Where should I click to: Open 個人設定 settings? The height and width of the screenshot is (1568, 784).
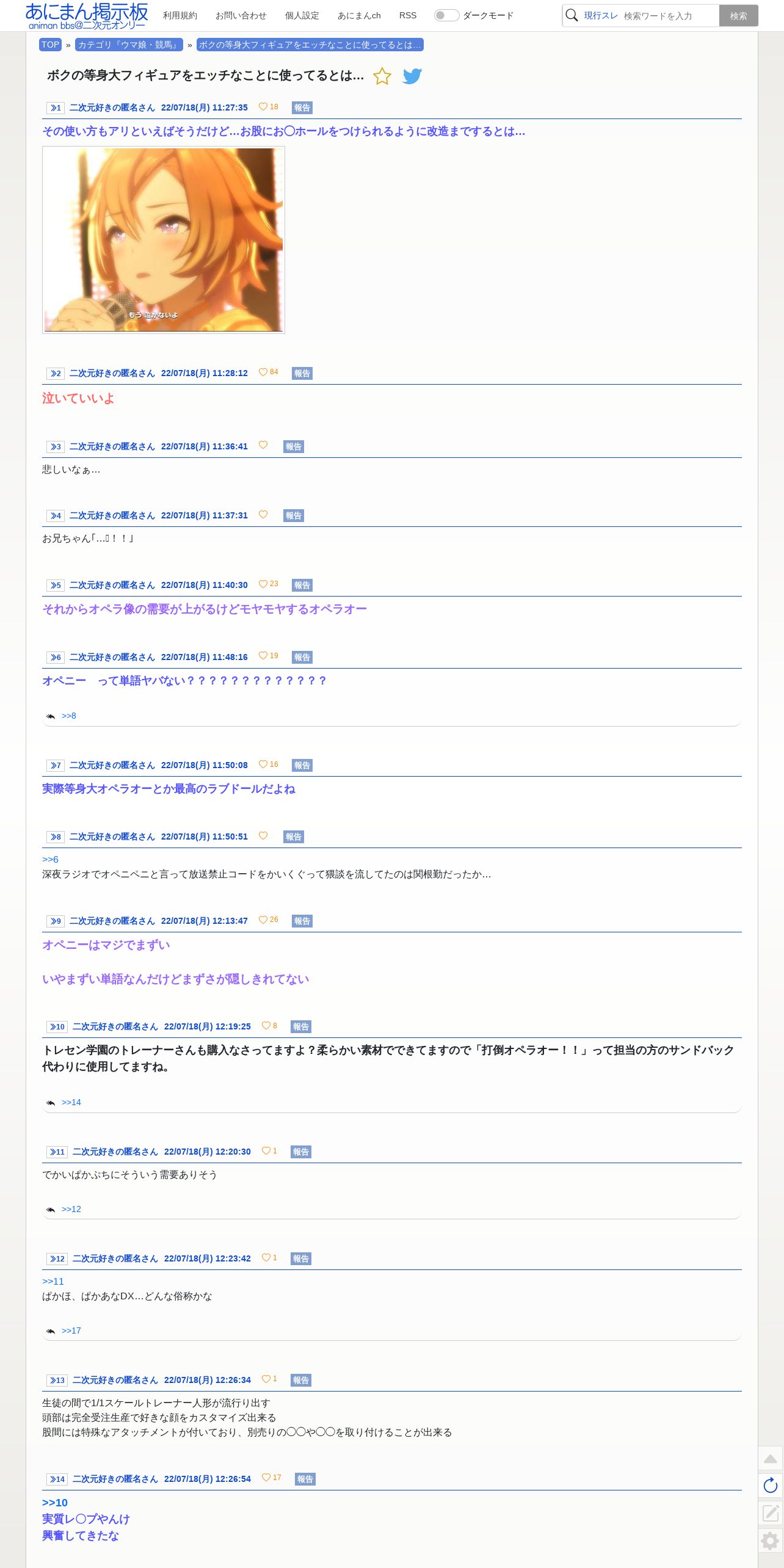click(302, 15)
